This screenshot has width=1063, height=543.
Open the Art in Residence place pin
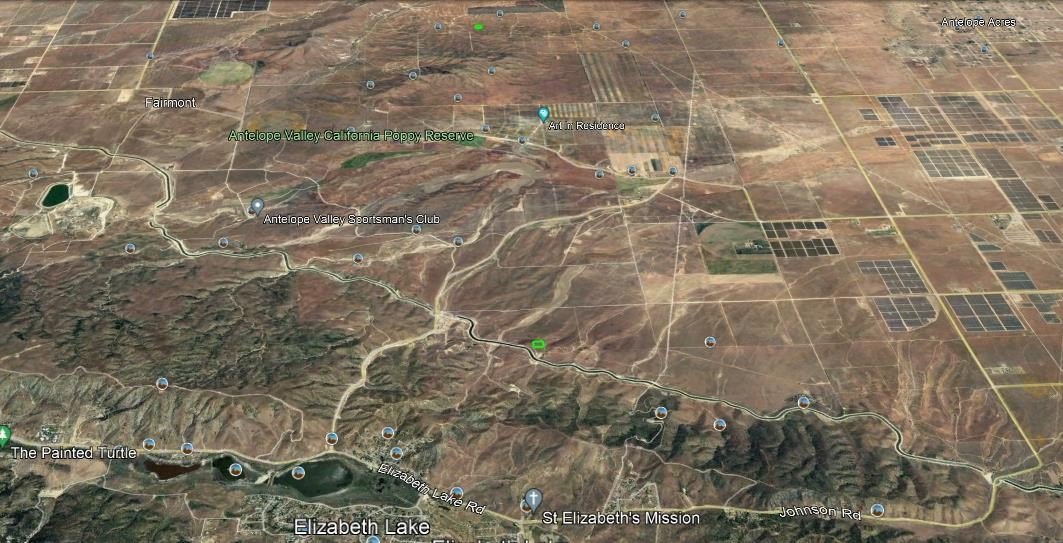coord(543,115)
